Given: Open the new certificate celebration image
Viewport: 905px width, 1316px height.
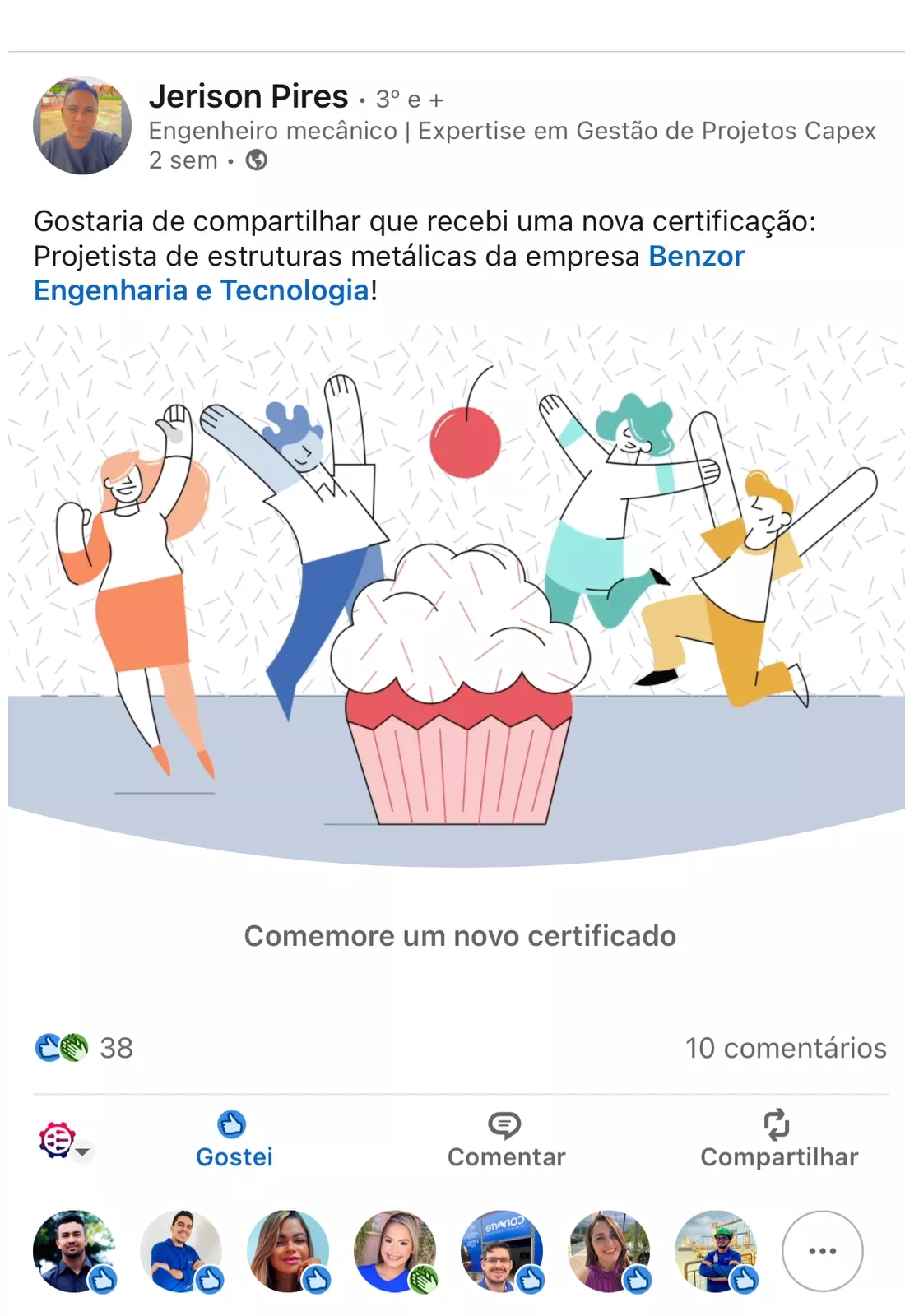Looking at the screenshot, I should click(457, 596).
